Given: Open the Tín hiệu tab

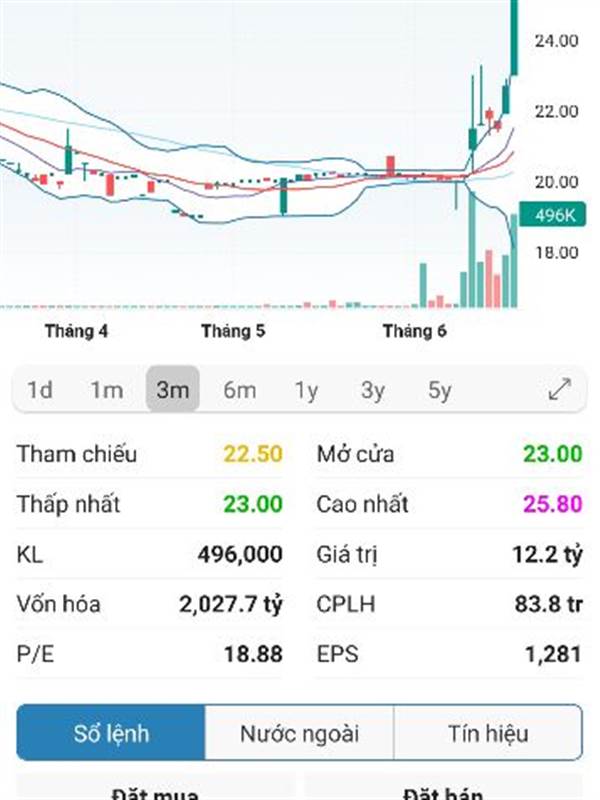Looking at the screenshot, I should click(x=487, y=733).
